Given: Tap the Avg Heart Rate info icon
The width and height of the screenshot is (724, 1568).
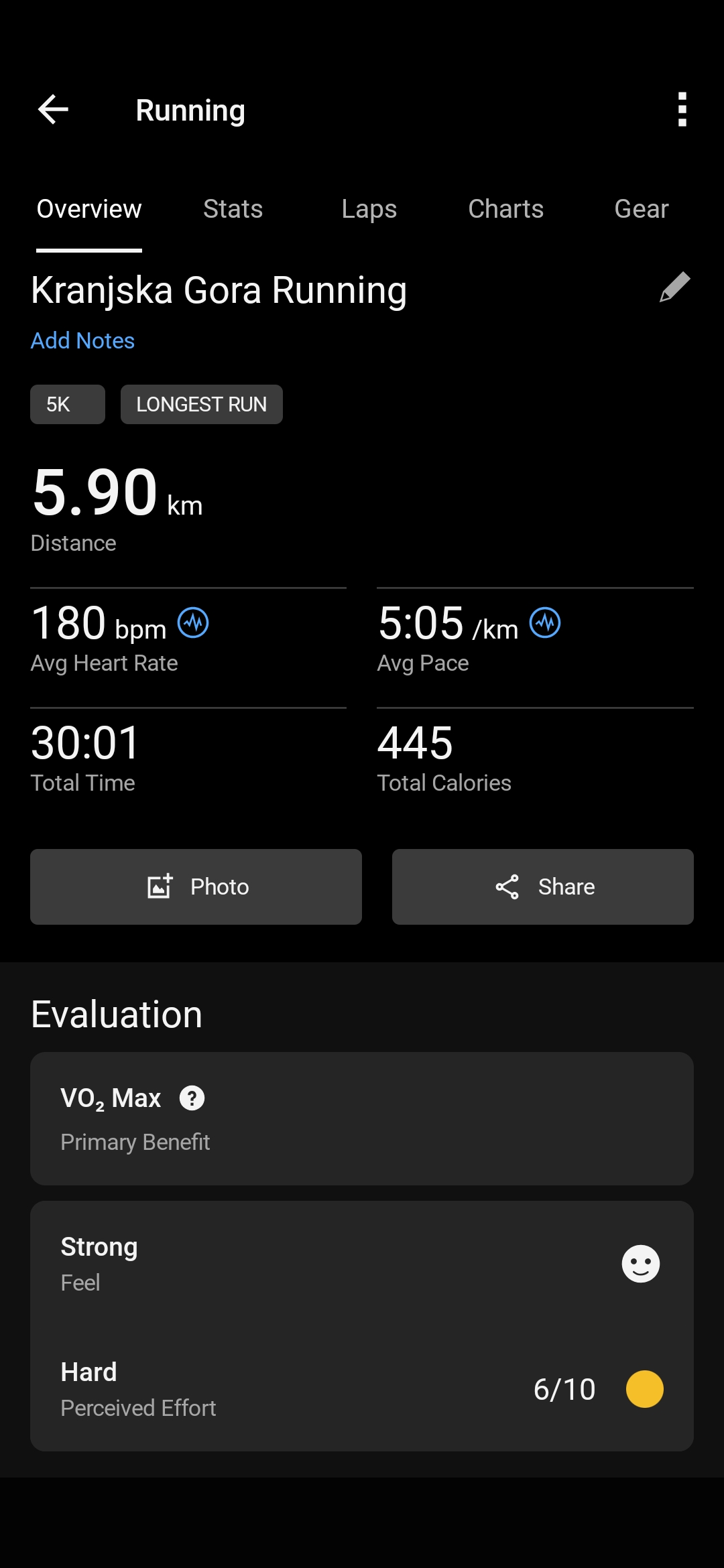Looking at the screenshot, I should point(193,623).
